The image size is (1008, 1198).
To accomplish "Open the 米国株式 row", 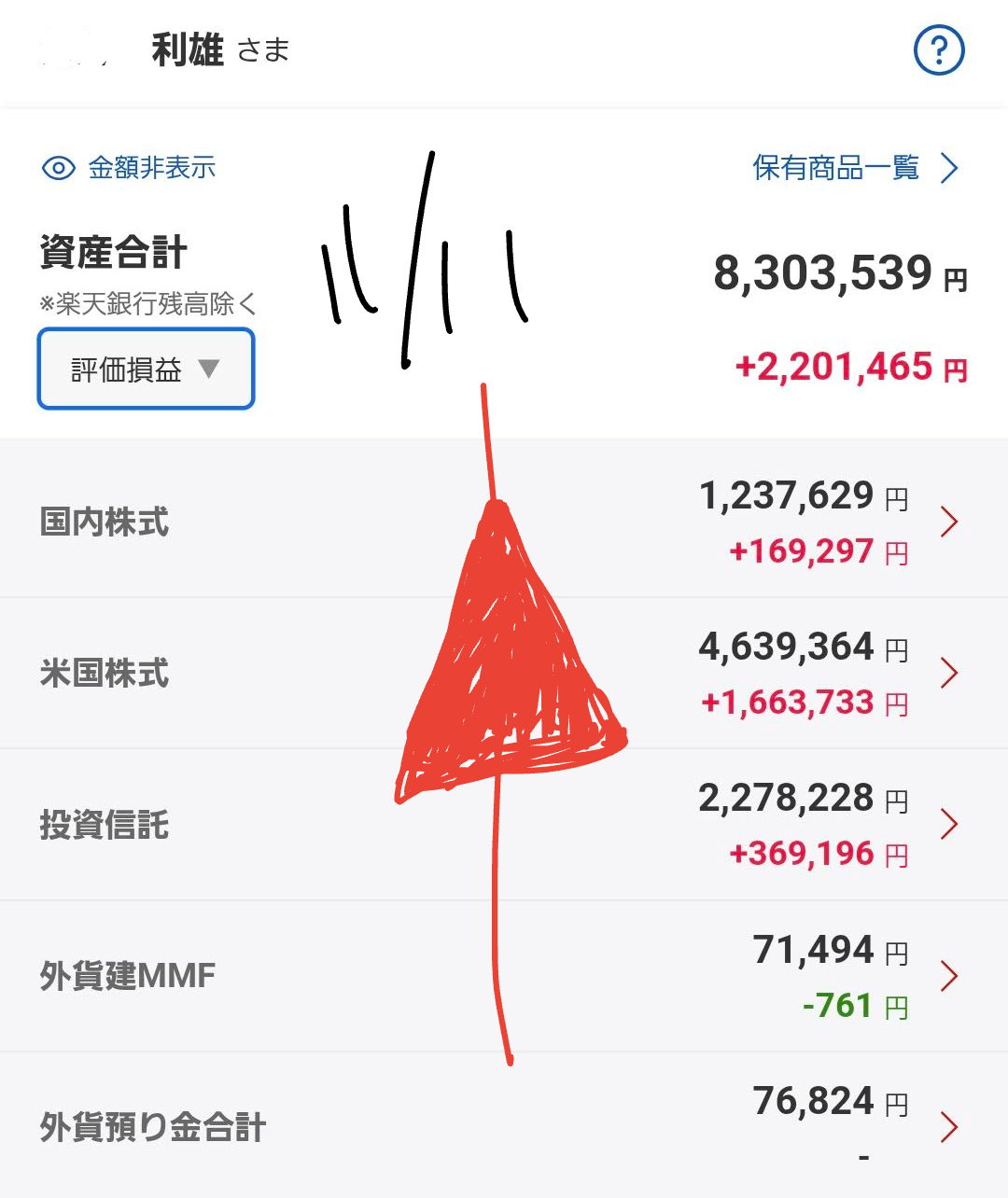I will click(504, 674).
